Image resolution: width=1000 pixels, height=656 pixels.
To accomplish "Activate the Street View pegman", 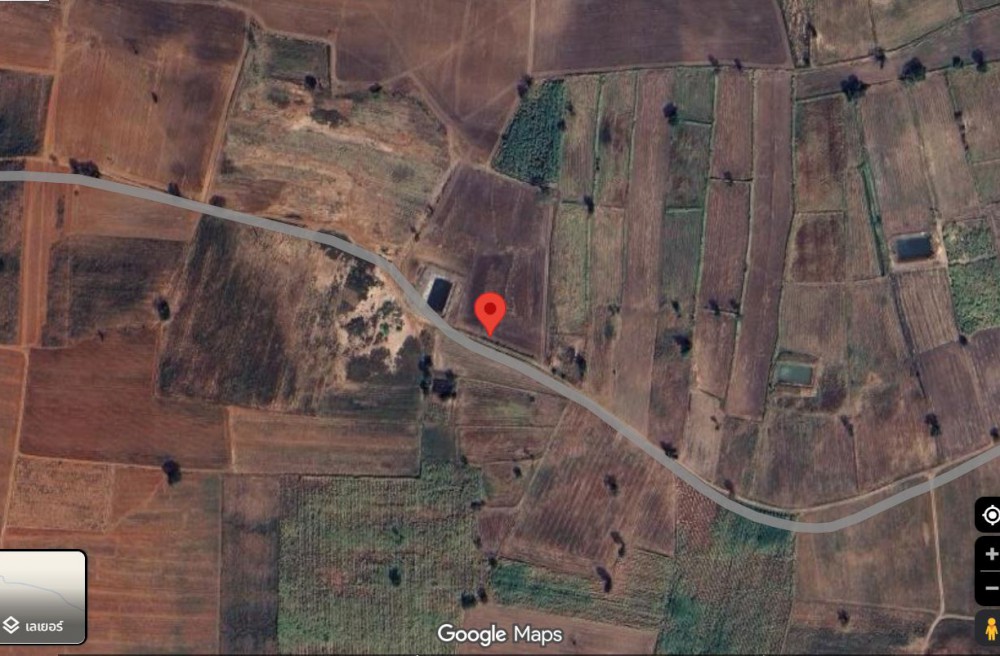I will tap(990, 629).
